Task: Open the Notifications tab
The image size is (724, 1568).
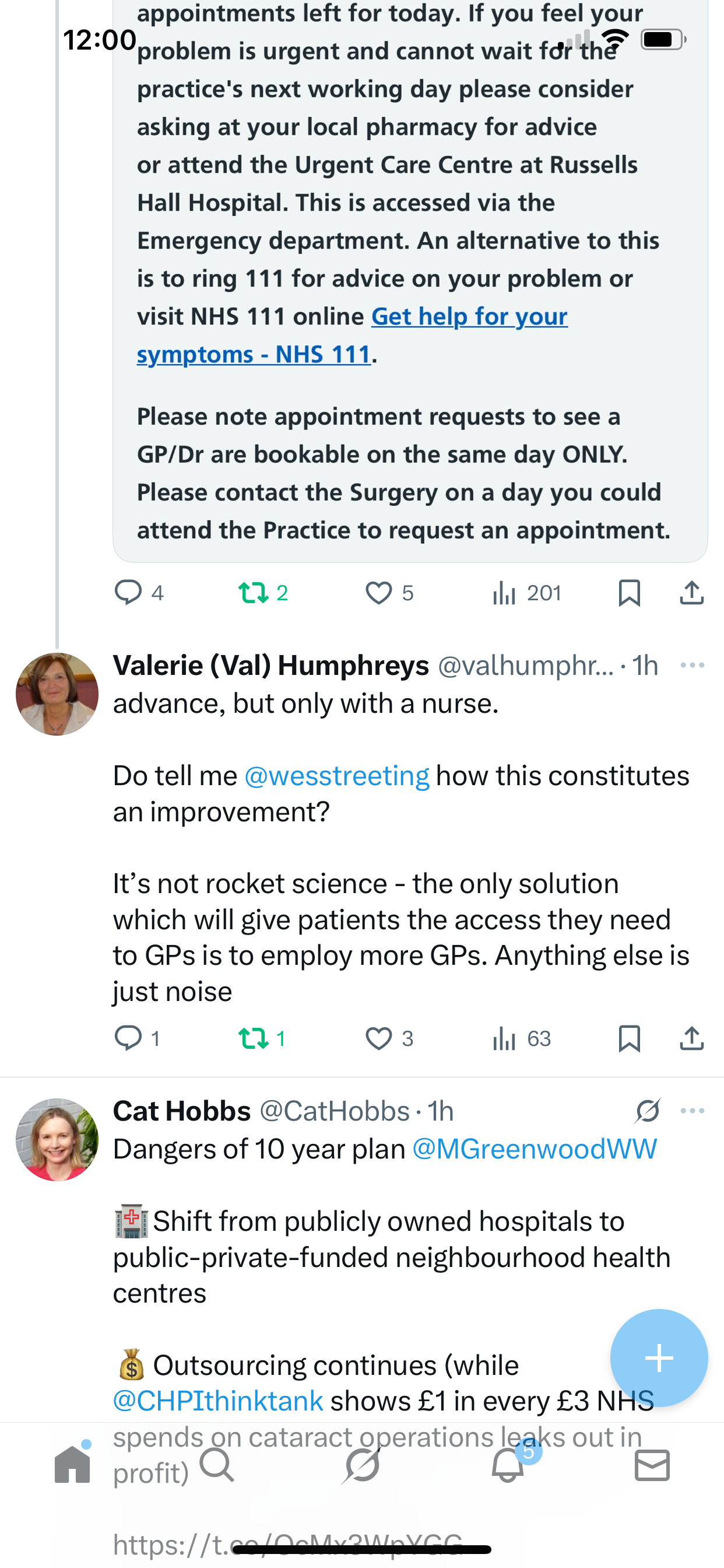Action: coord(507,1465)
